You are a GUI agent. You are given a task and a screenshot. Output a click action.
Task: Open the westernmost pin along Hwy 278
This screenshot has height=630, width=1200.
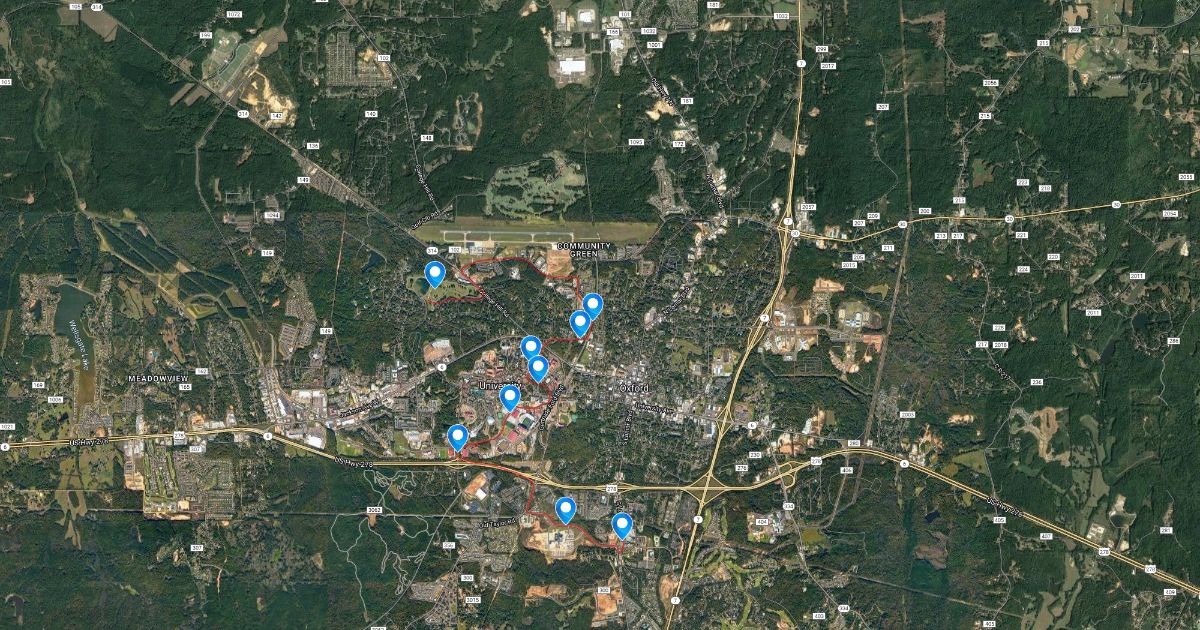click(x=457, y=437)
